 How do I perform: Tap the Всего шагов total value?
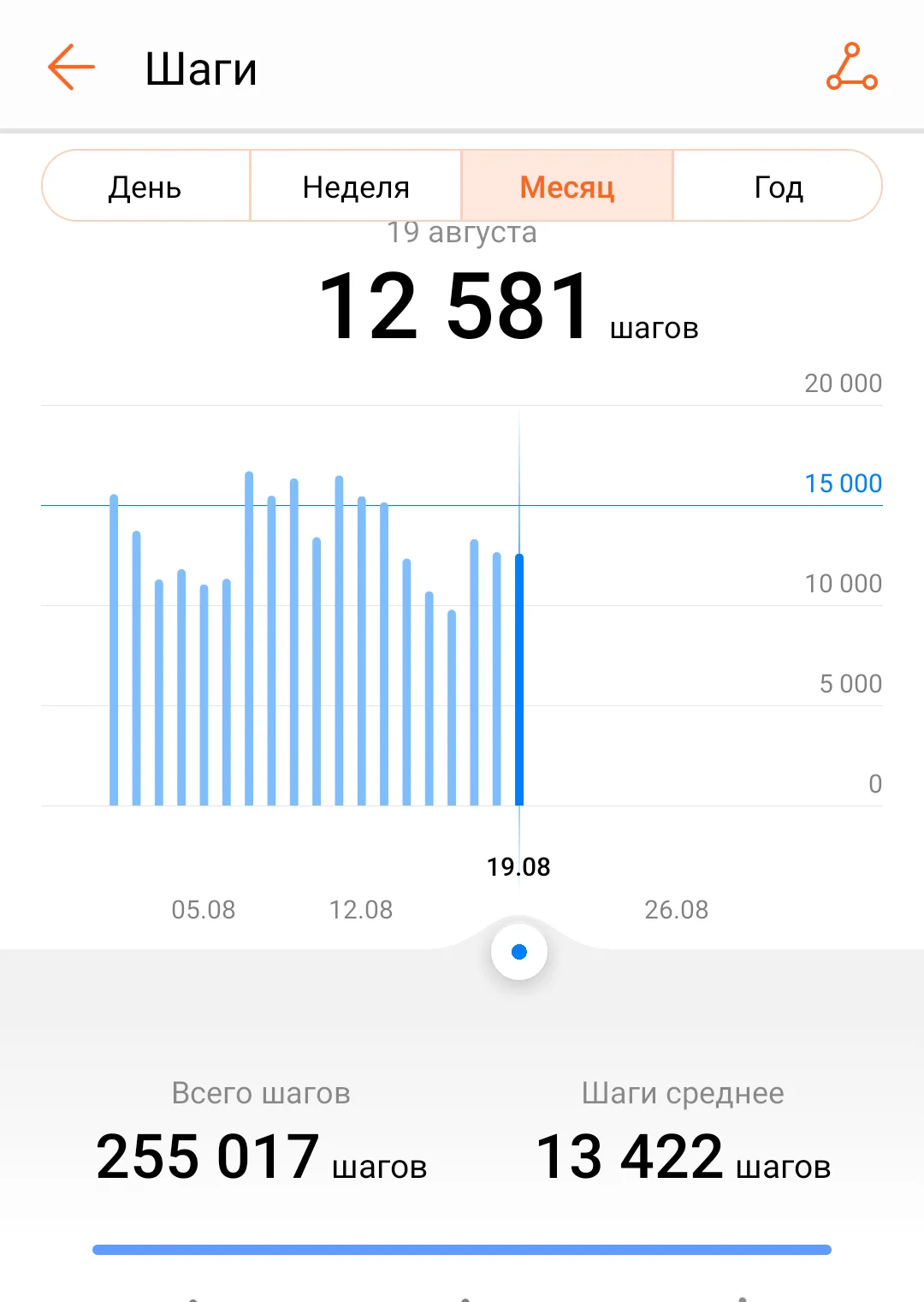coord(208,1156)
